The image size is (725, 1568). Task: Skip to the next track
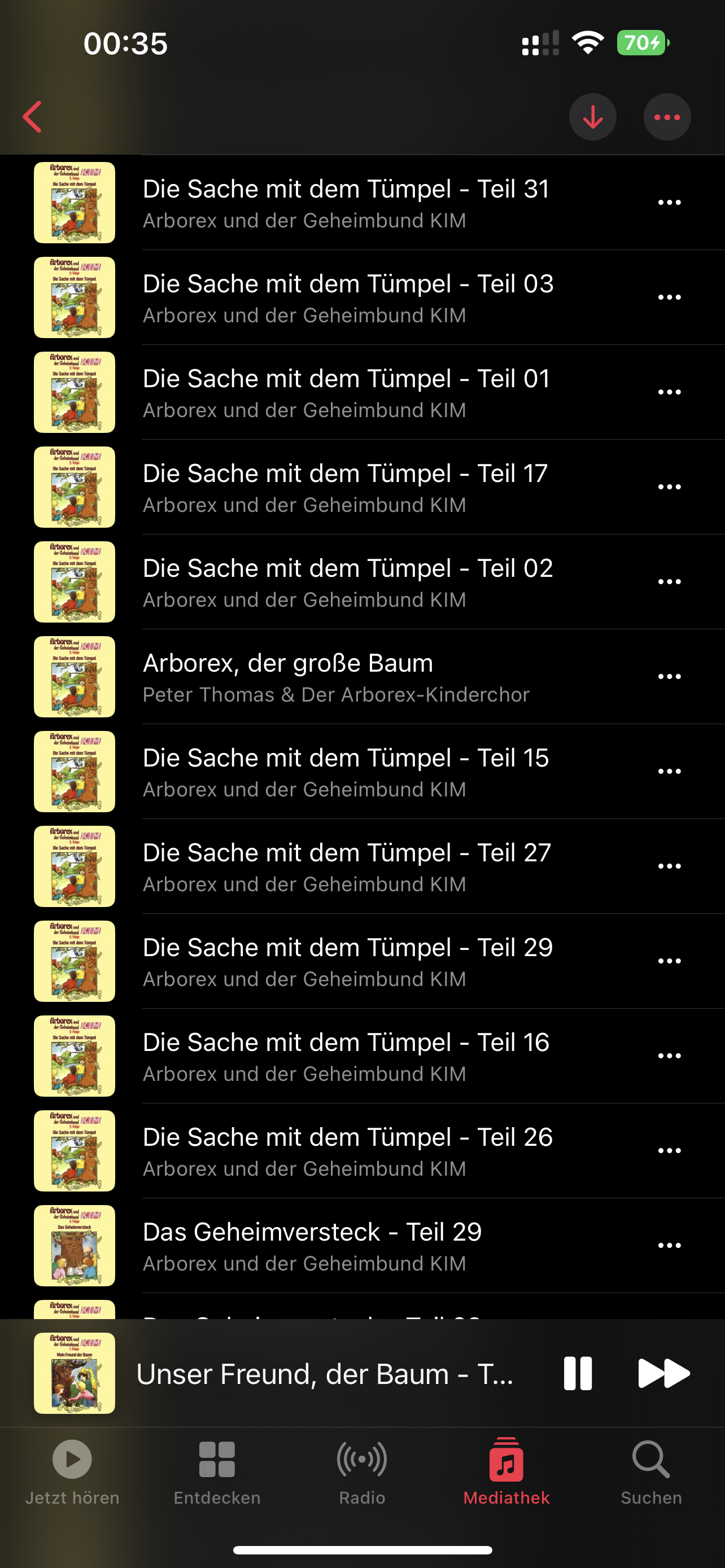pyautogui.click(x=663, y=1373)
